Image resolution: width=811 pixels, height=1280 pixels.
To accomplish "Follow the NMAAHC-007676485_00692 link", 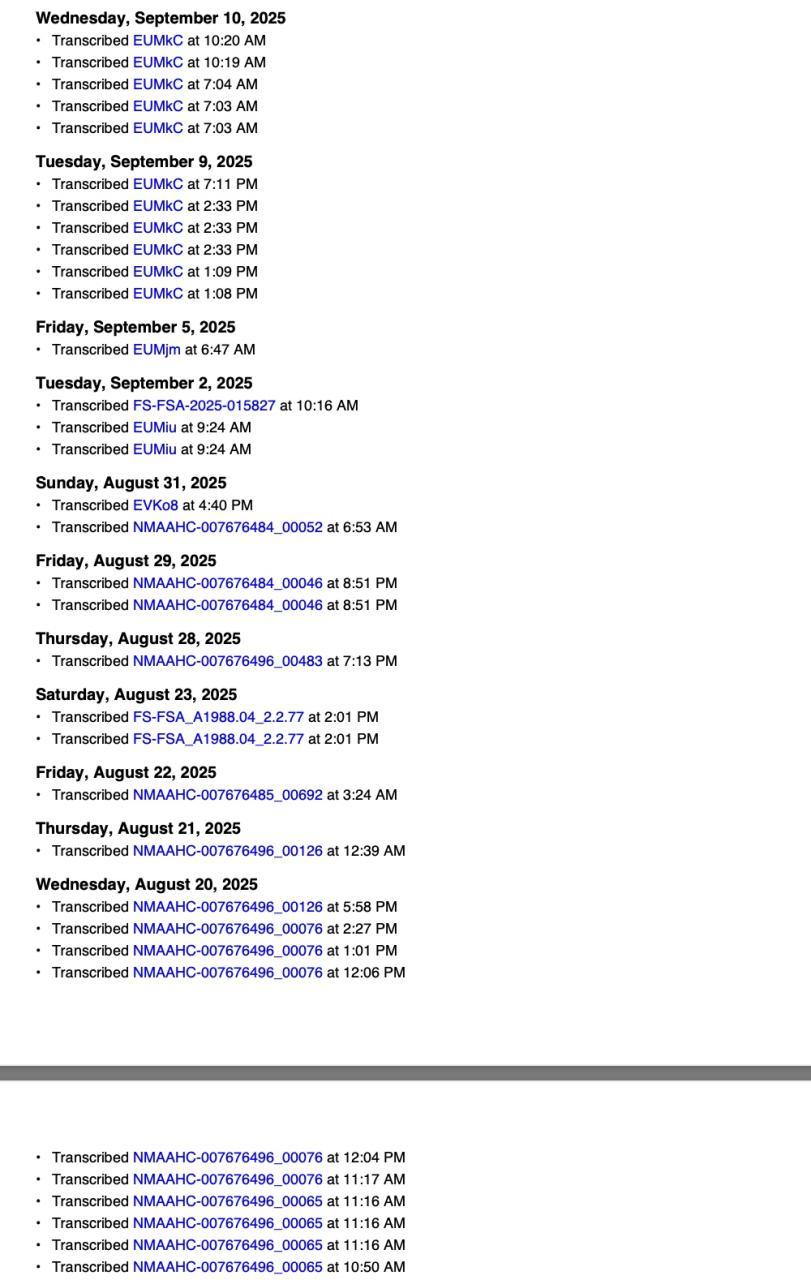I will click(228, 796).
